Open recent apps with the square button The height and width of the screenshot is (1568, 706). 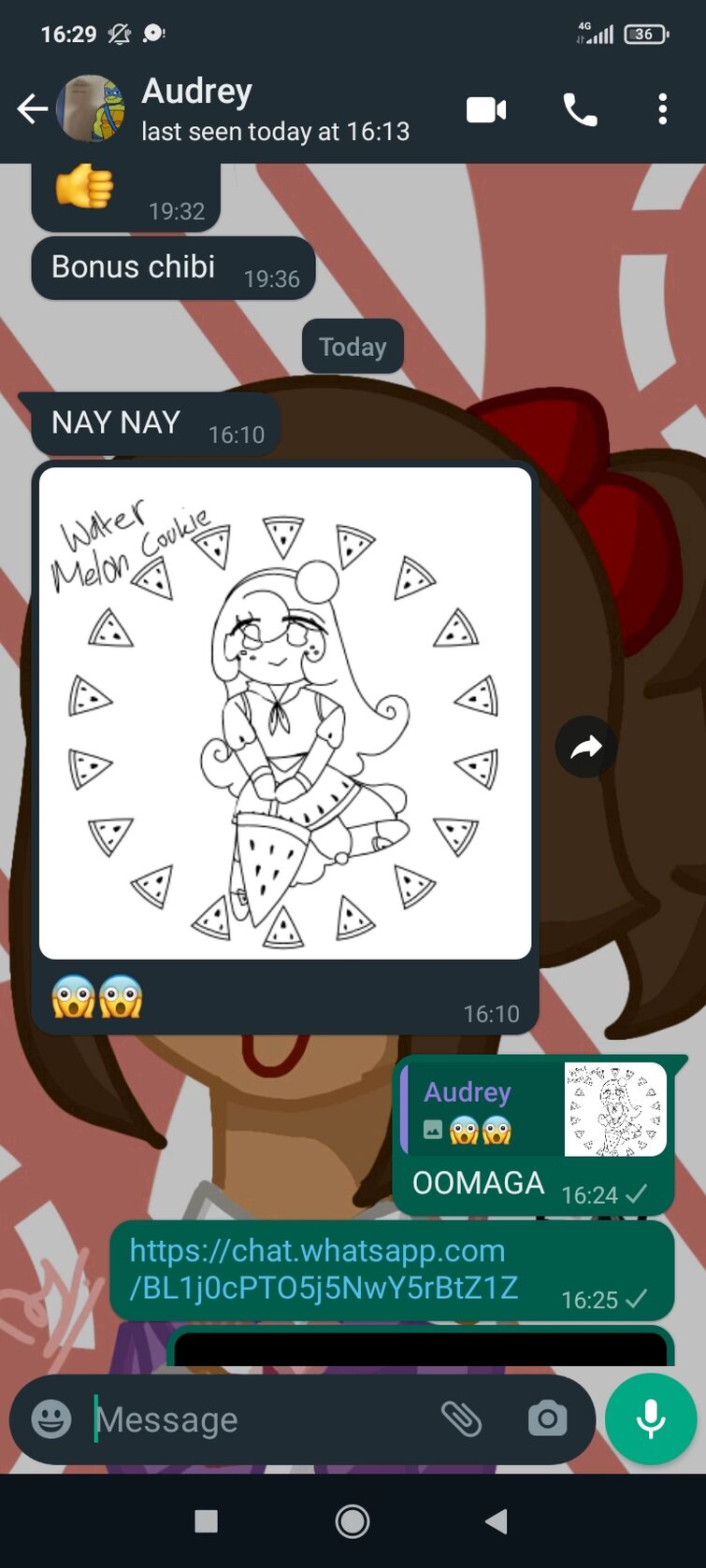point(207,1521)
